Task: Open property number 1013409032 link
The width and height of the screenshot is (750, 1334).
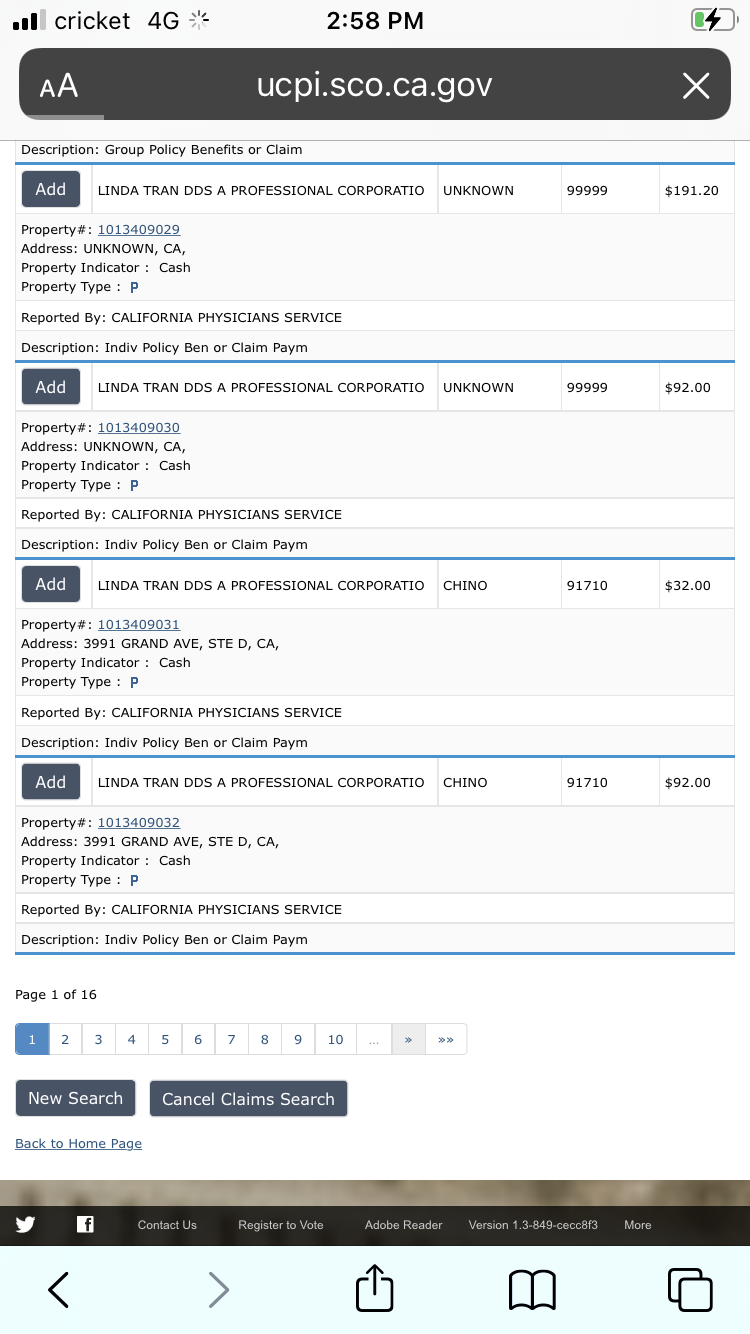Action: point(138,822)
